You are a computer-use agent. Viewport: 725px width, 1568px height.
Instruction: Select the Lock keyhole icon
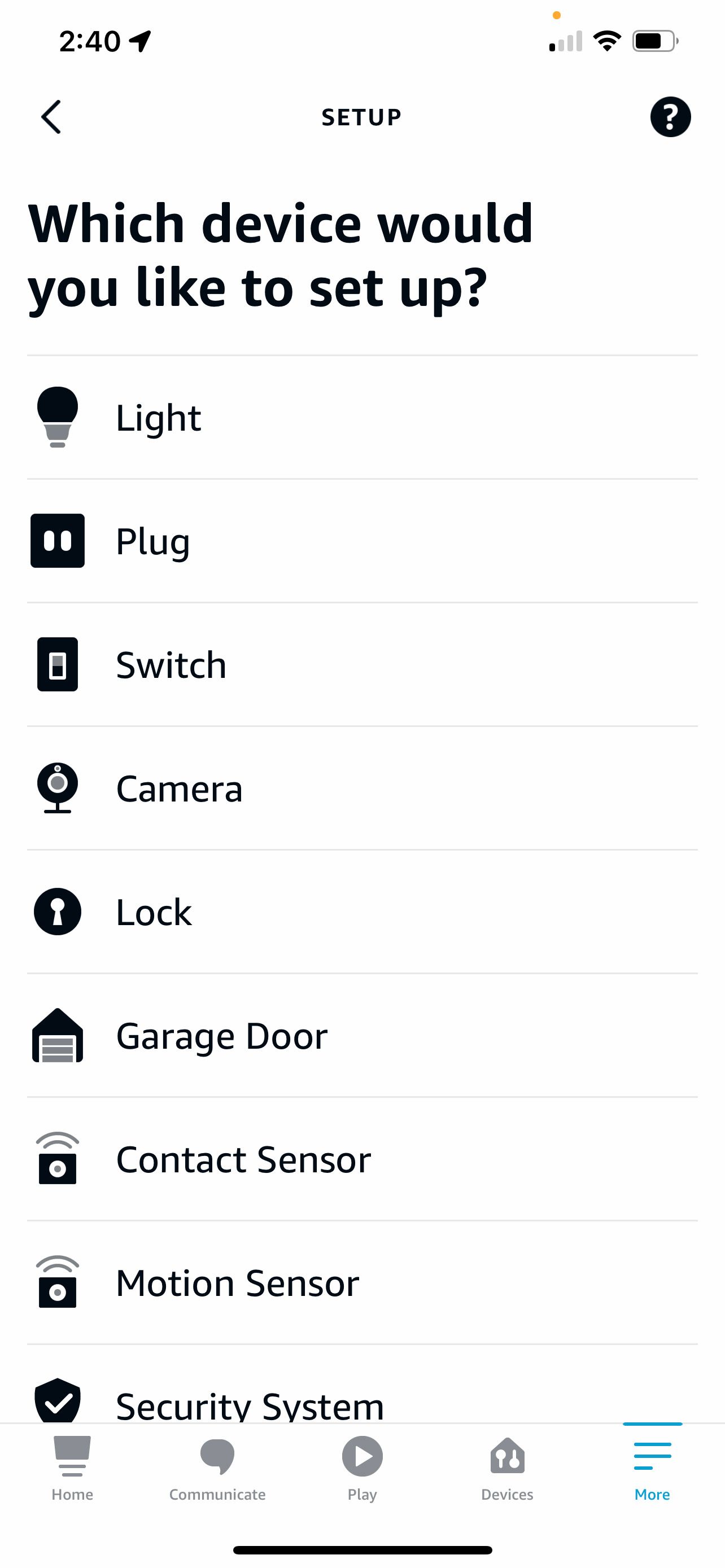pyautogui.click(x=57, y=911)
